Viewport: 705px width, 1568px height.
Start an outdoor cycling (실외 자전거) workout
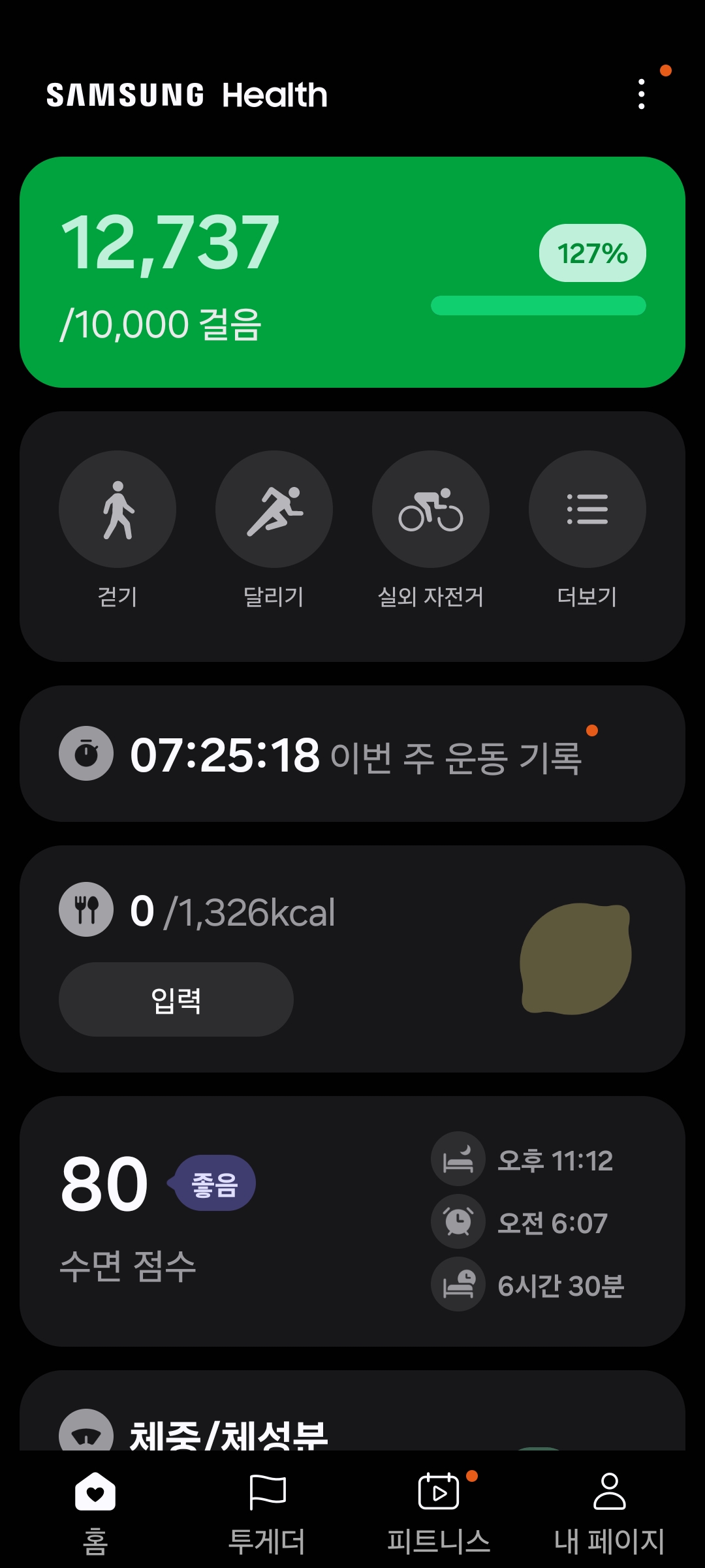431,510
